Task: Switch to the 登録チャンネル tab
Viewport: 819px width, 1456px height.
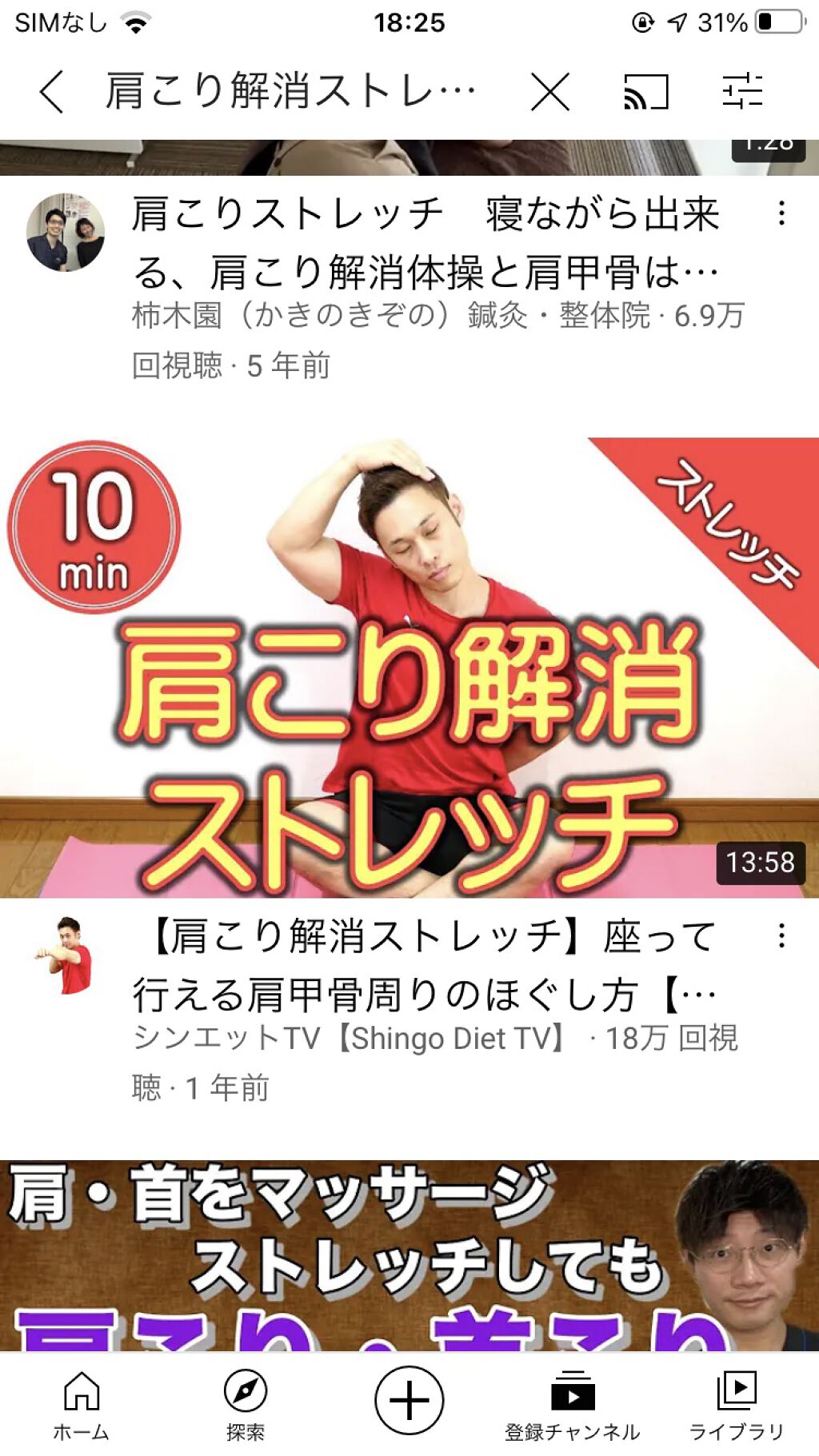Action: pos(573,1403)
